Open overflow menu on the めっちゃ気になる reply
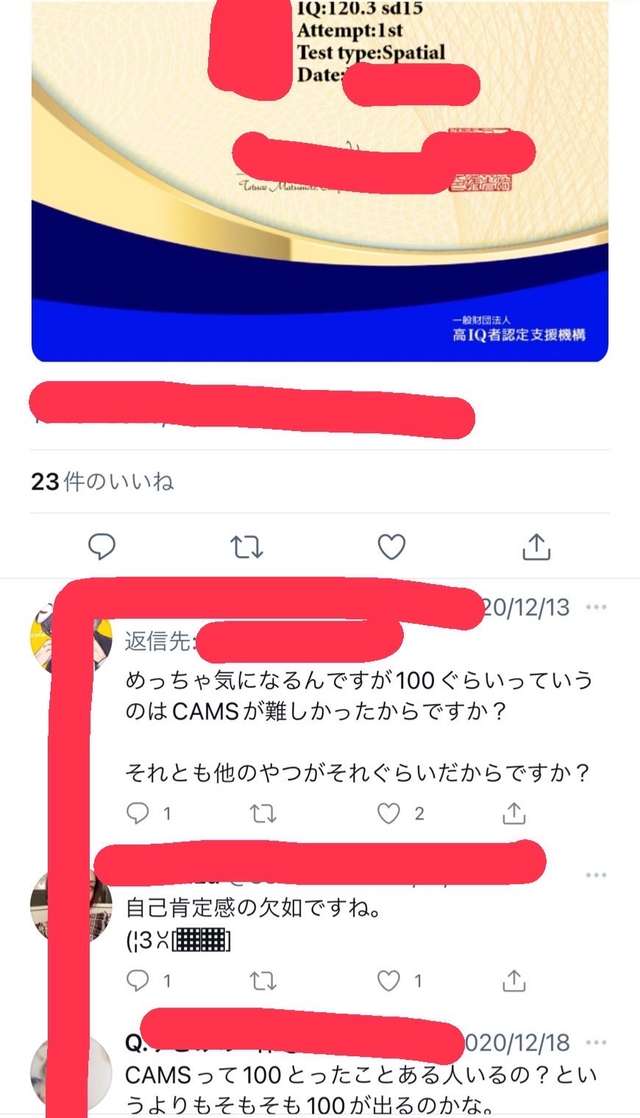Viewport: 640px width, 1118px height. 596,608
